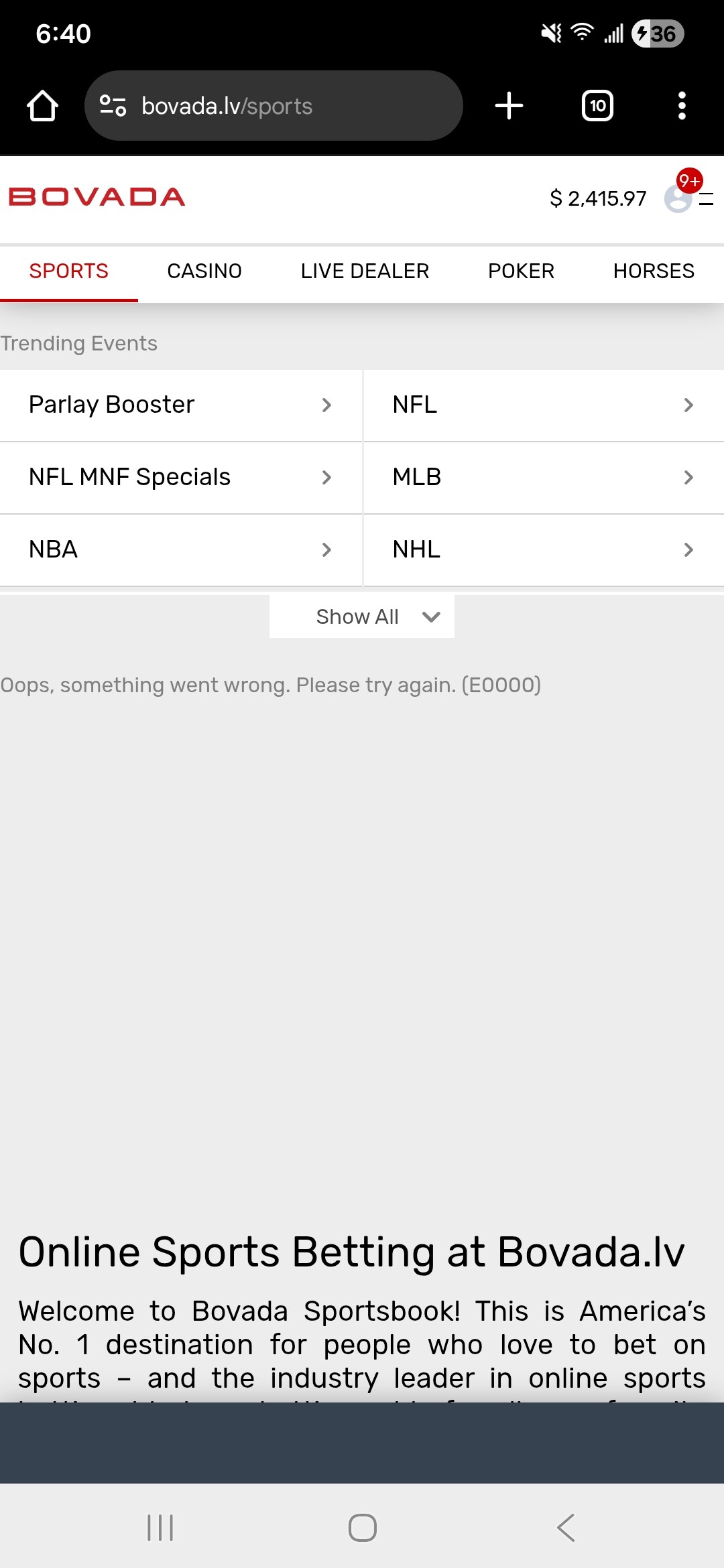Expand Show All trending events
Screen dimensions: 724x1568
coord(362,616)
